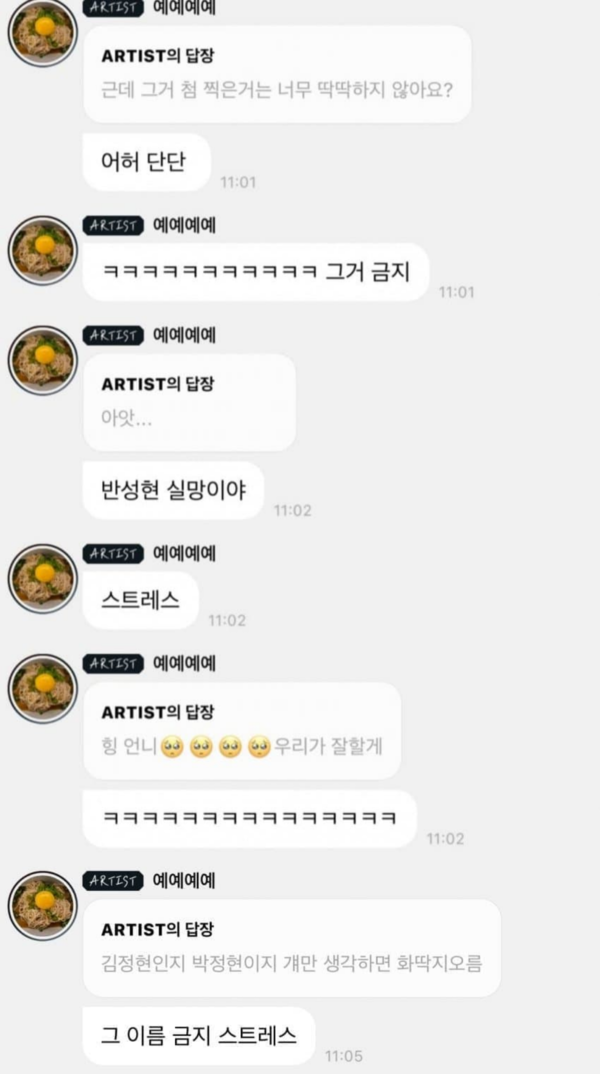Screen dimensions: 600x1074
Task: Jump to the quoted message '아앗...'
Action: [x=189, y=401]
